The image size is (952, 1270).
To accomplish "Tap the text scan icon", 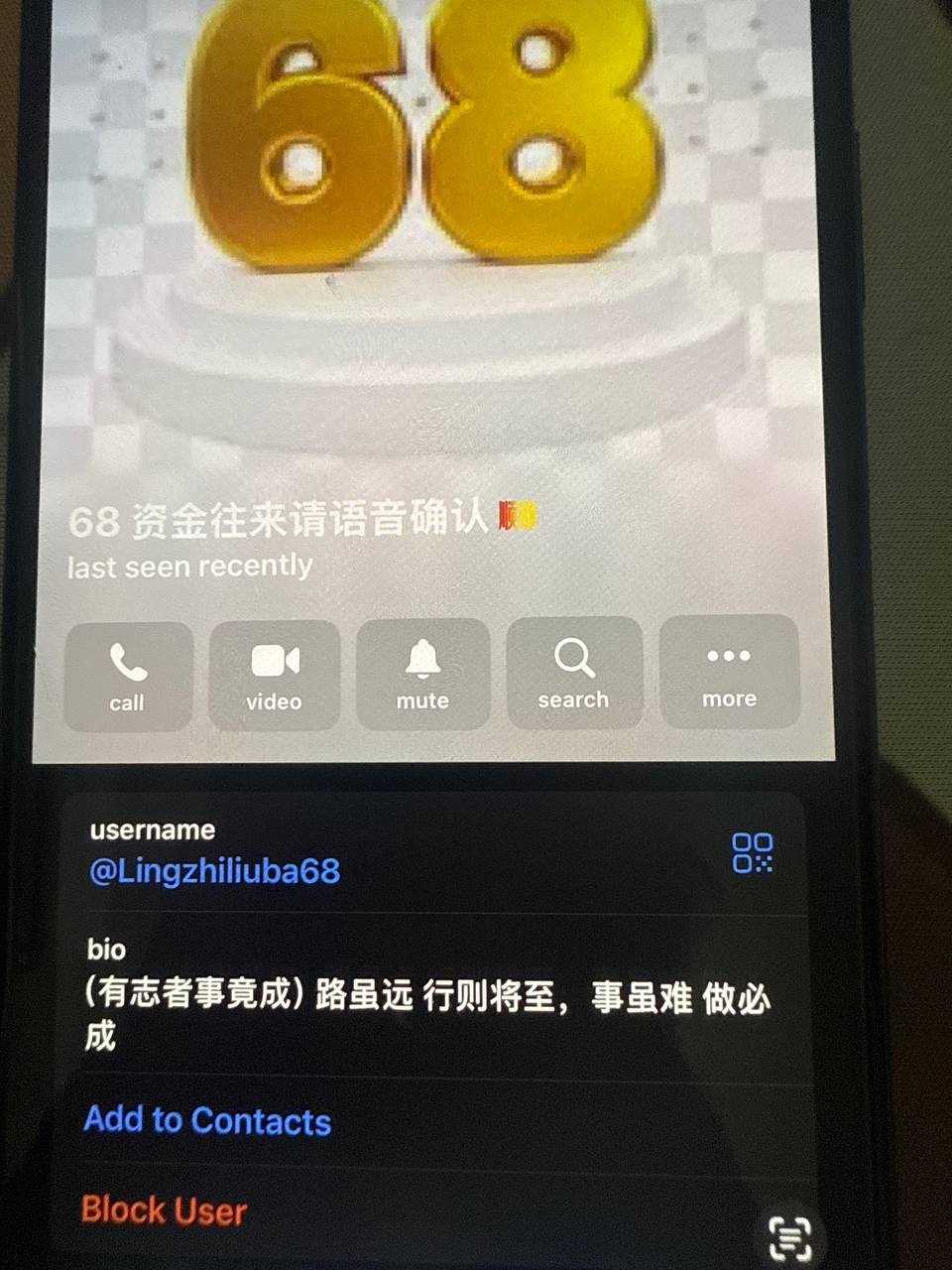I will (790, 1237).
